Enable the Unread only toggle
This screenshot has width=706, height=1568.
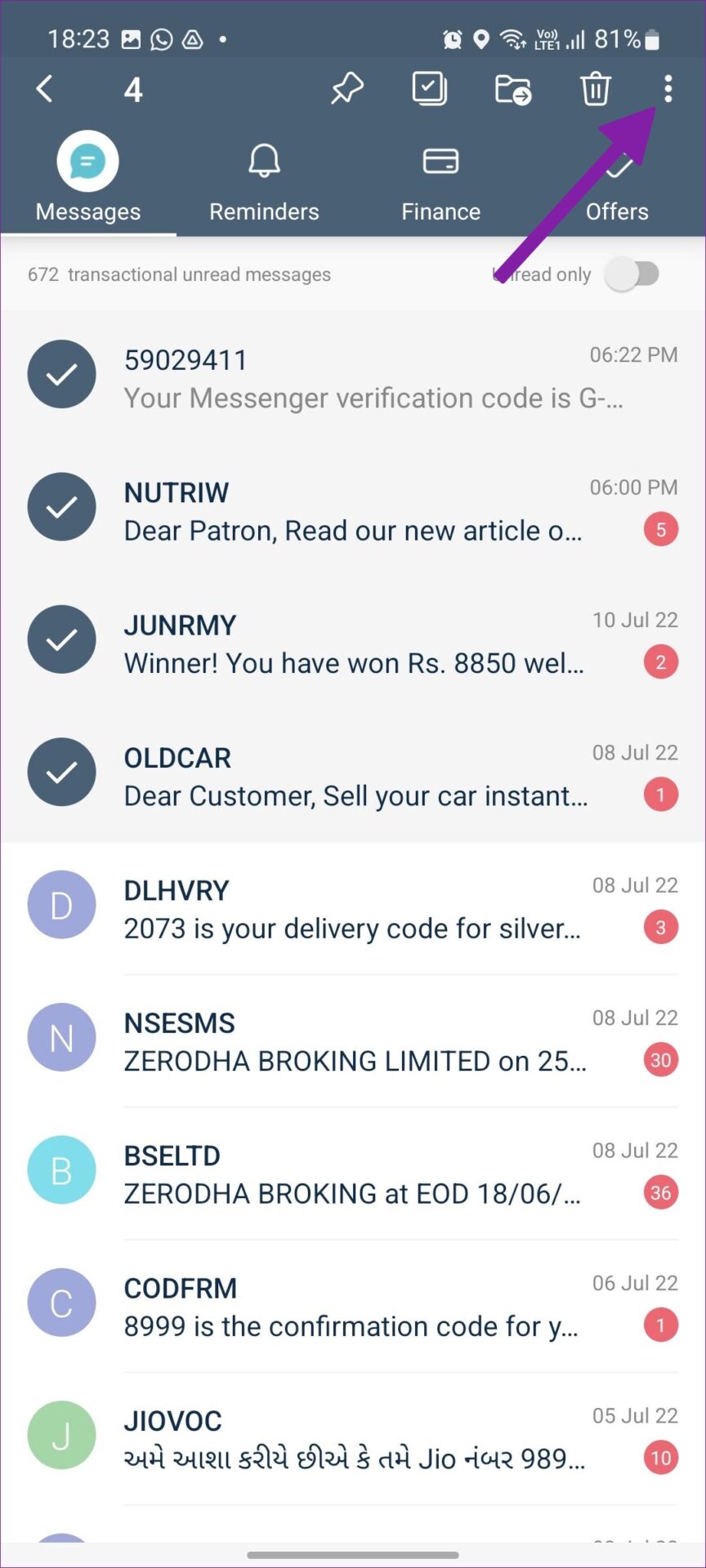[632, 274]
